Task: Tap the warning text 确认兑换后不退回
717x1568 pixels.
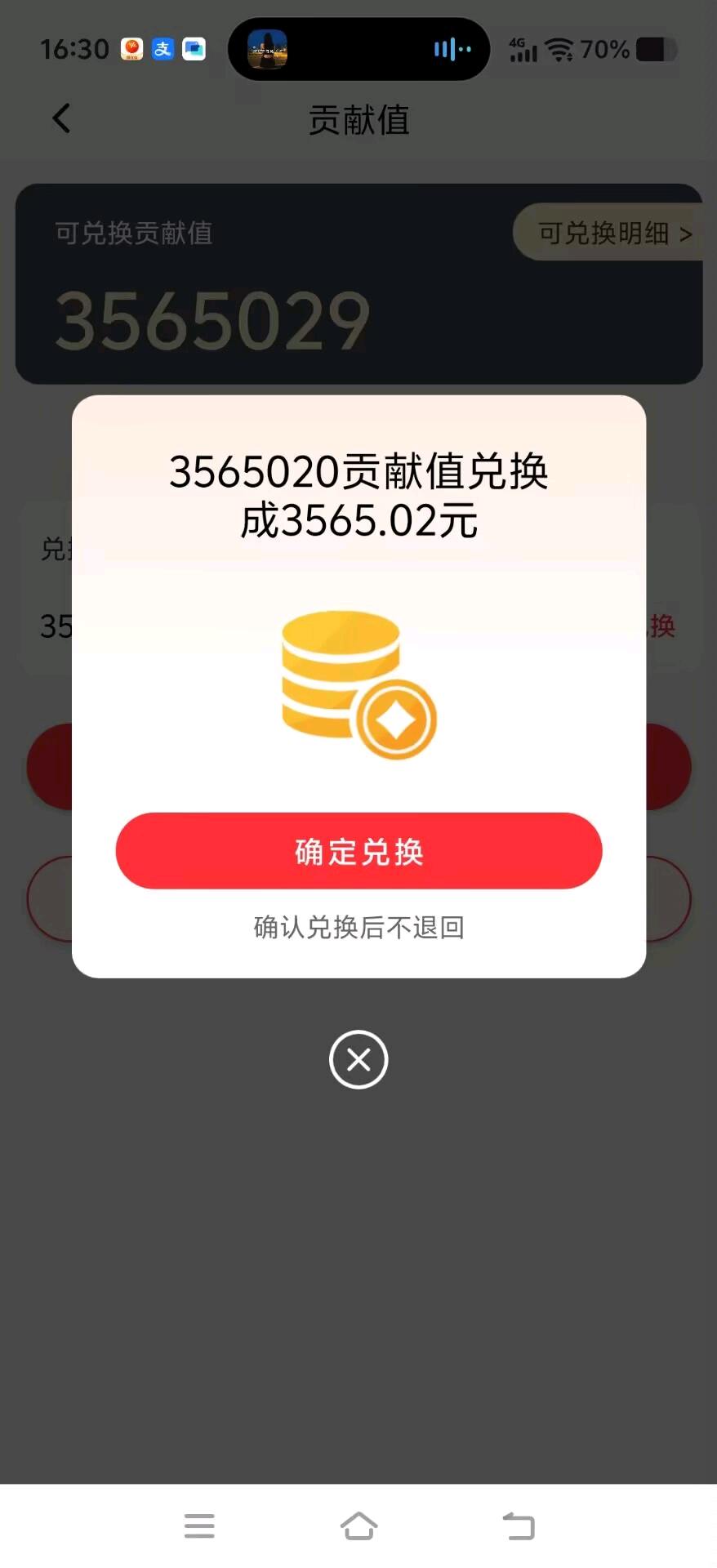Action: click(x=358, y=927)
